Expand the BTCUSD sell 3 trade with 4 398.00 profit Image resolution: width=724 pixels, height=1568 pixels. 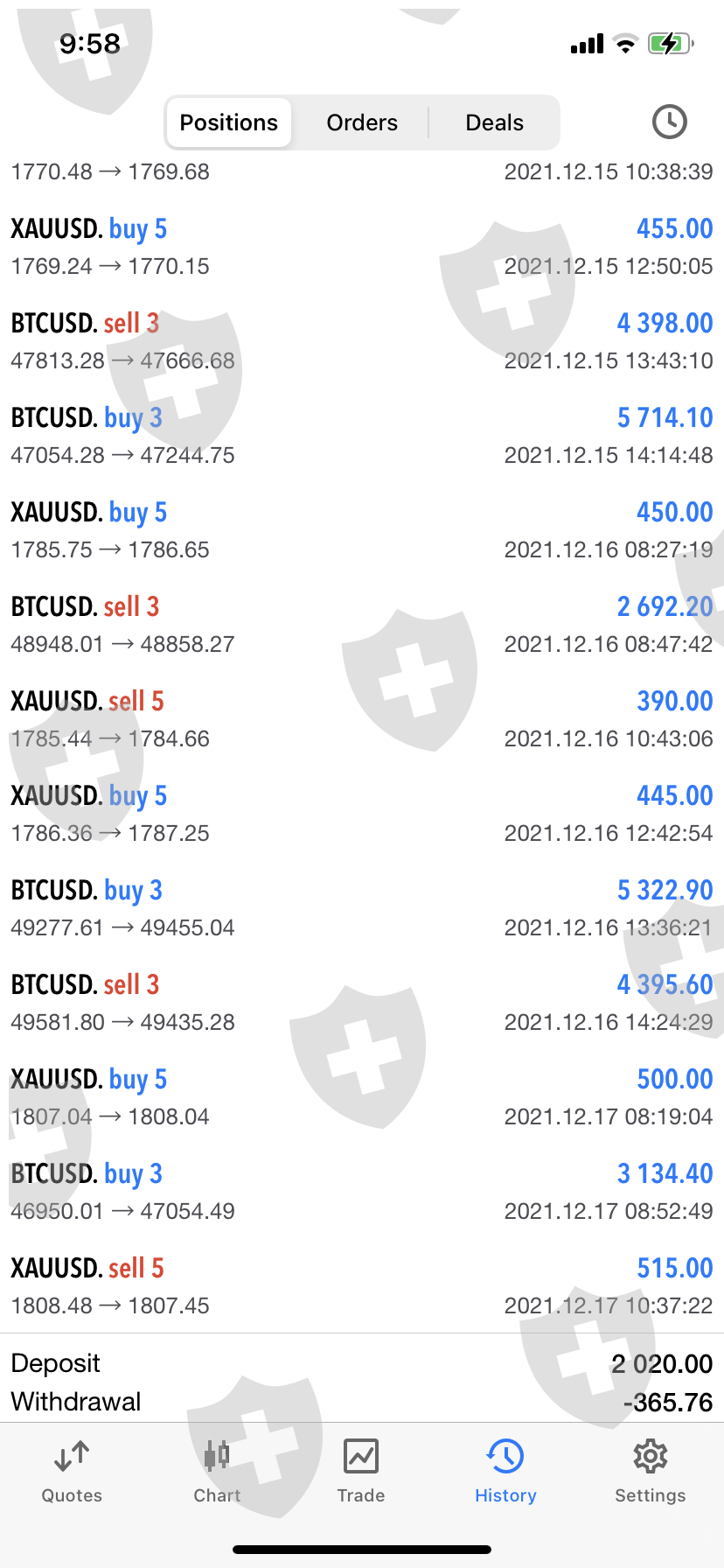pyautogui.click(x=362, y=341)
